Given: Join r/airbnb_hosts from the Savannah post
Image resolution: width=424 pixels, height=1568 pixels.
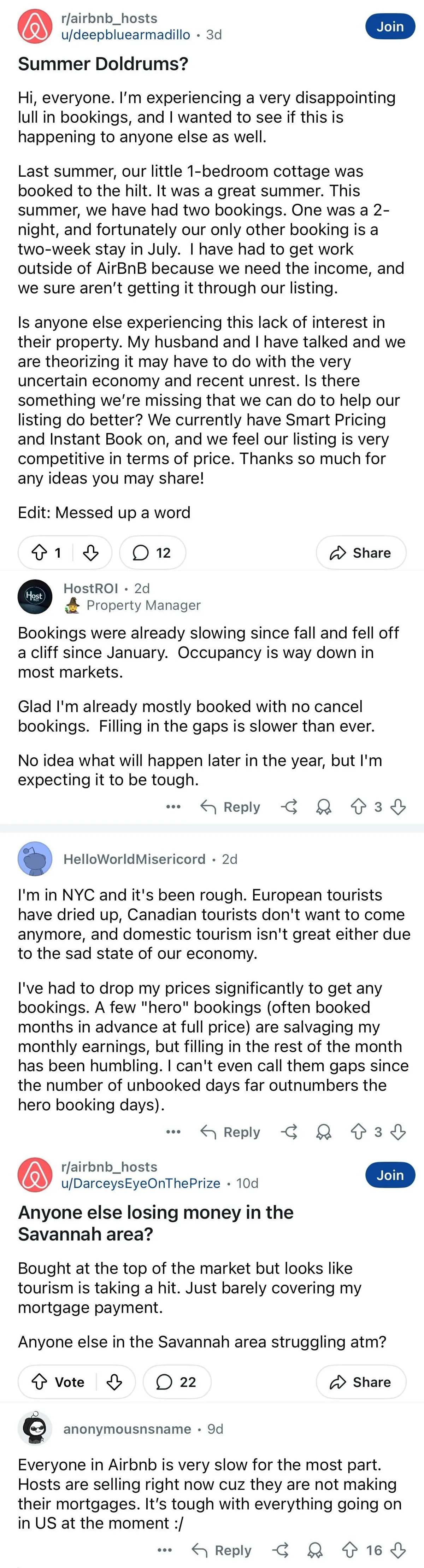Looking at the screenshot, I should point(389,1175).
